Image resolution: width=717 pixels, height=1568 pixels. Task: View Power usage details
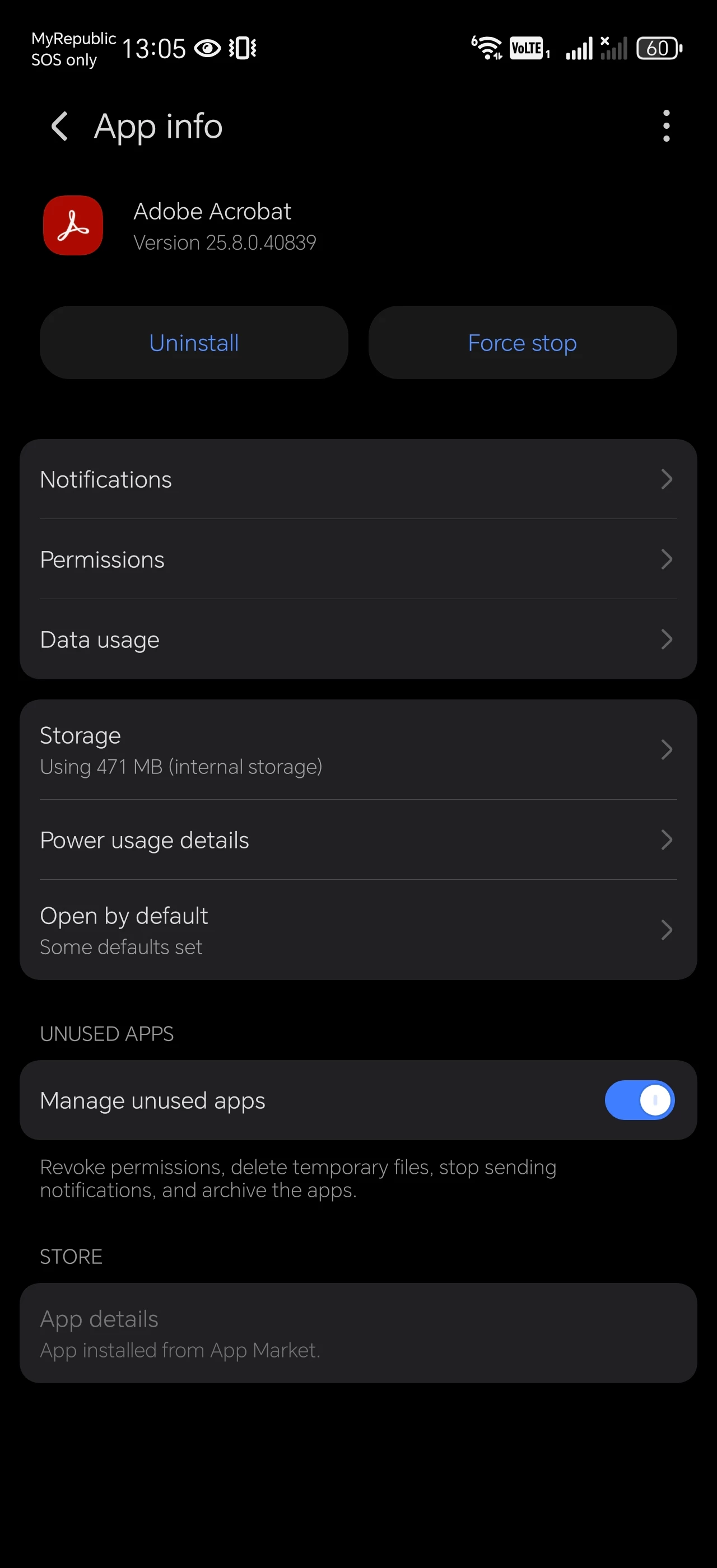(x=358, y=840)
